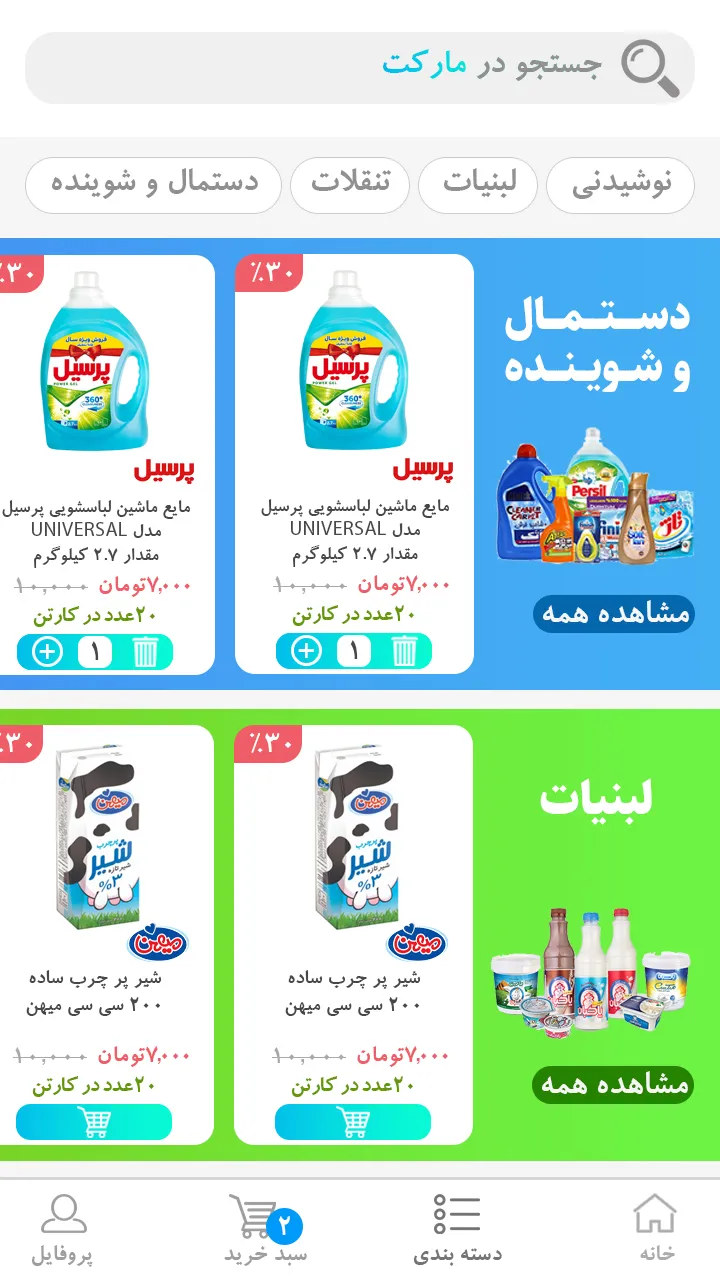
Task: Select the تنقلات category chip
Action: pyautogui.click(x=350, y=185)
